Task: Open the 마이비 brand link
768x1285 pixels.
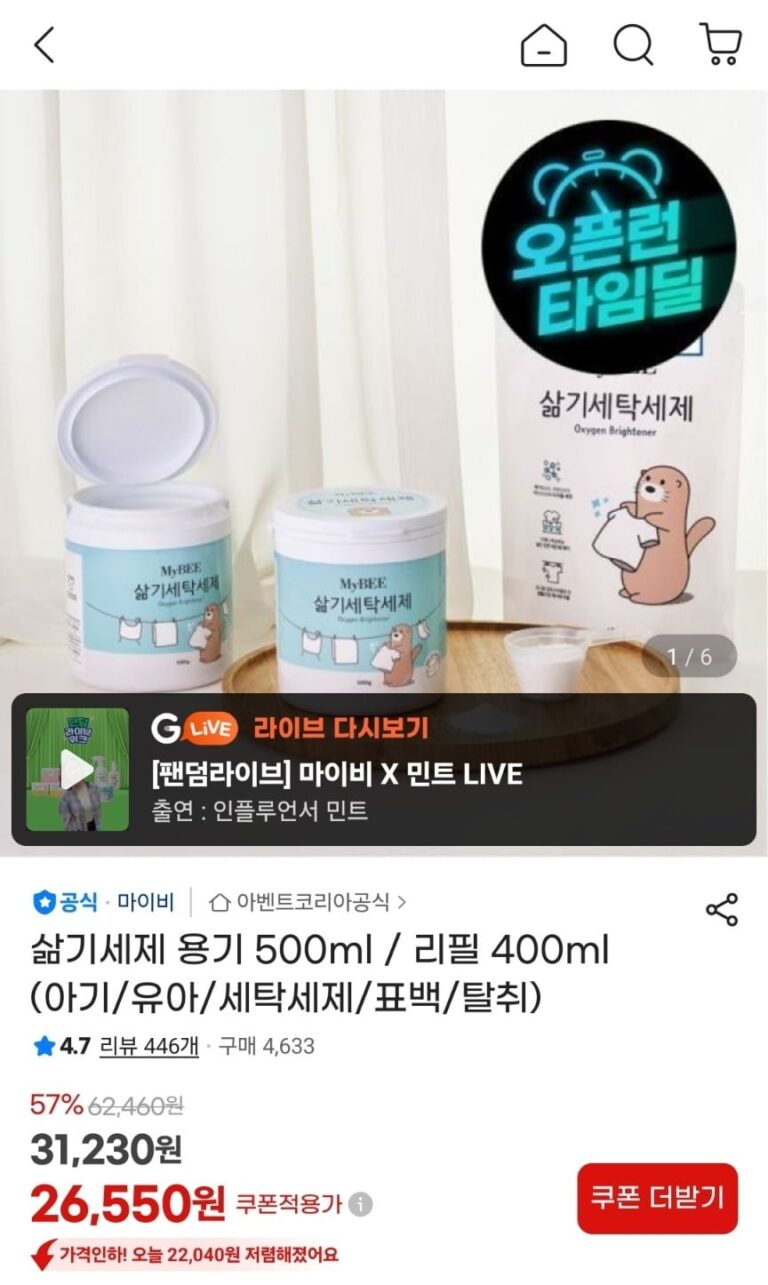Action: [145, 902]
